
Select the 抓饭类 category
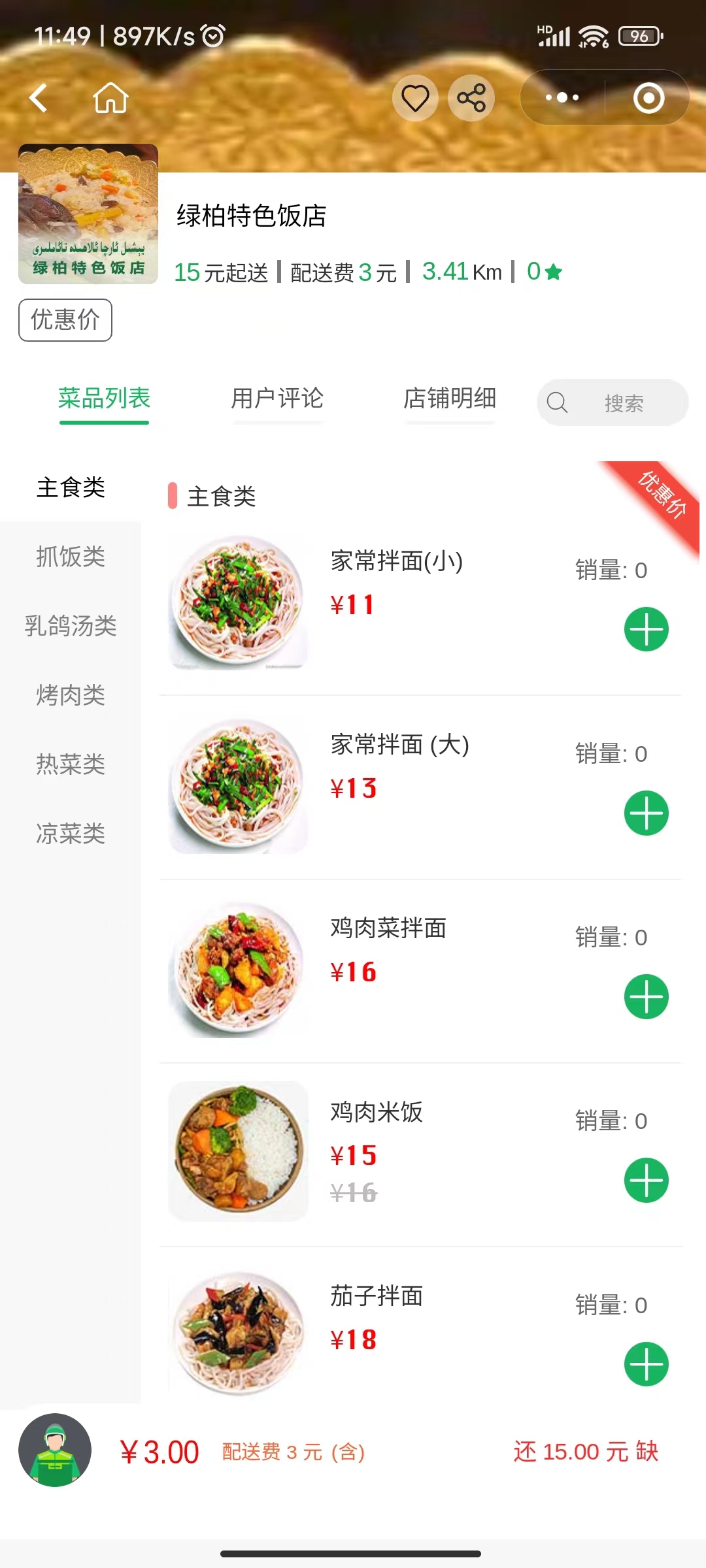pyautogui.click(x=71, y=557)
